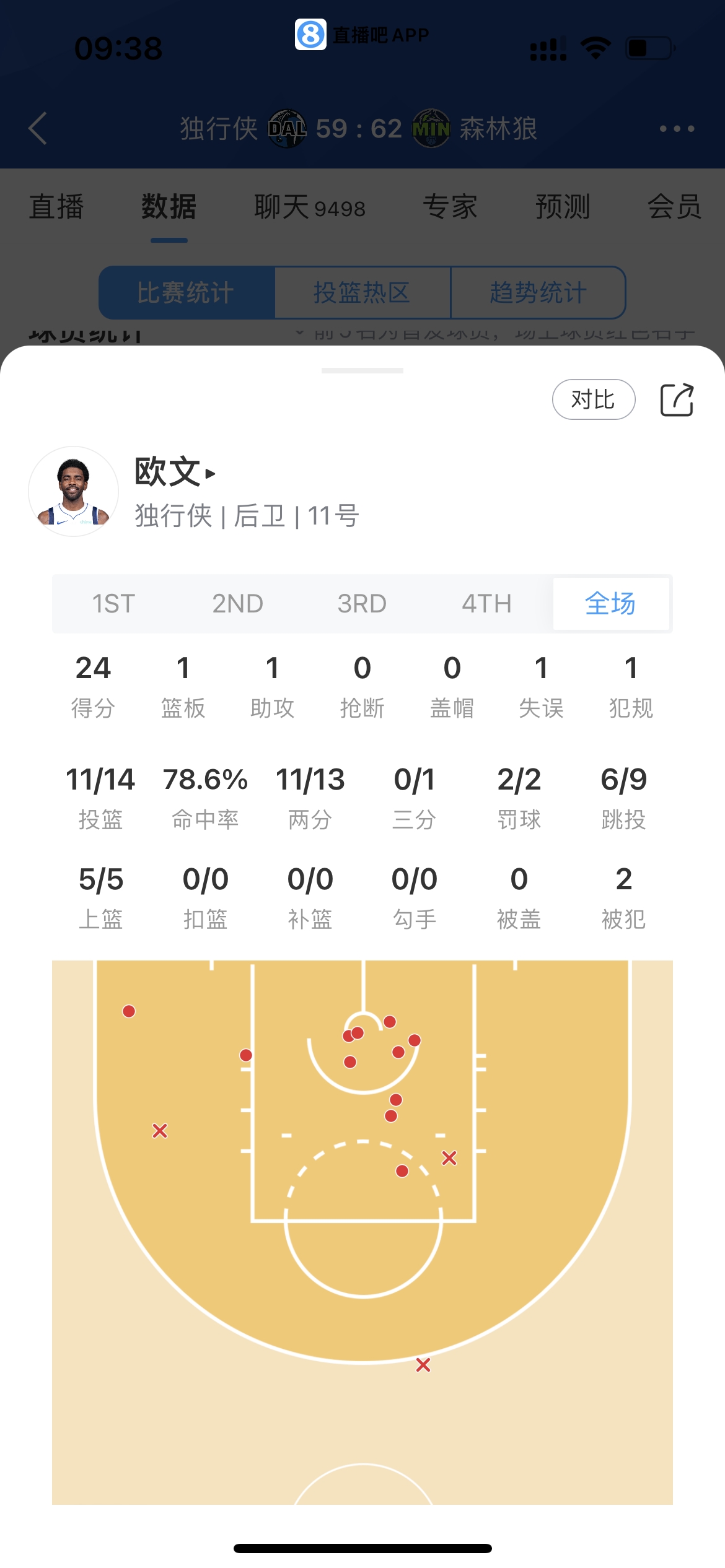The height and width of the screenshot is (1568, 725).
Task: Share the player stats card
Action: (x=677, y=400)
